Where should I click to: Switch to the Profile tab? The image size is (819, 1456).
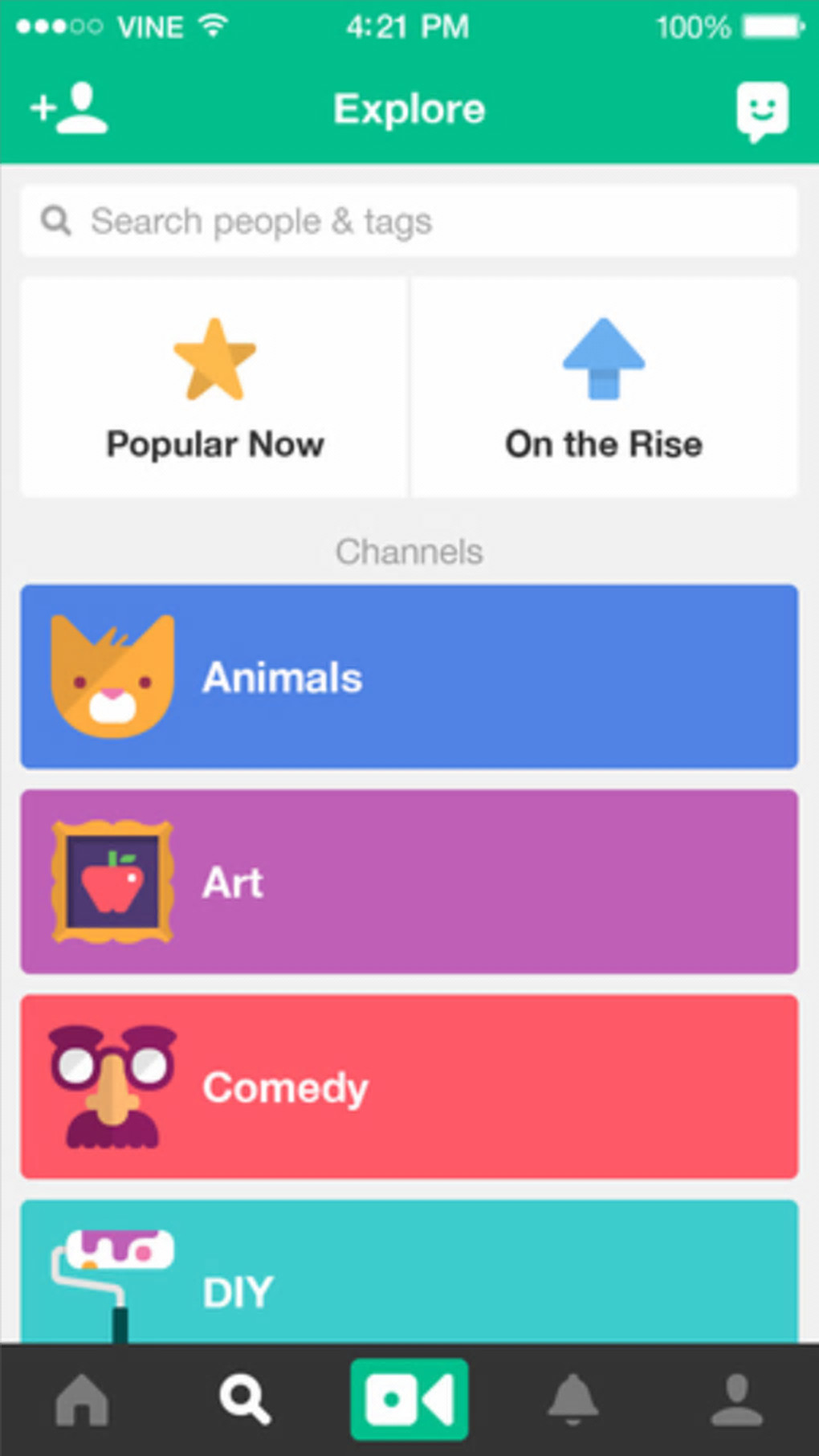point(736,1400)
